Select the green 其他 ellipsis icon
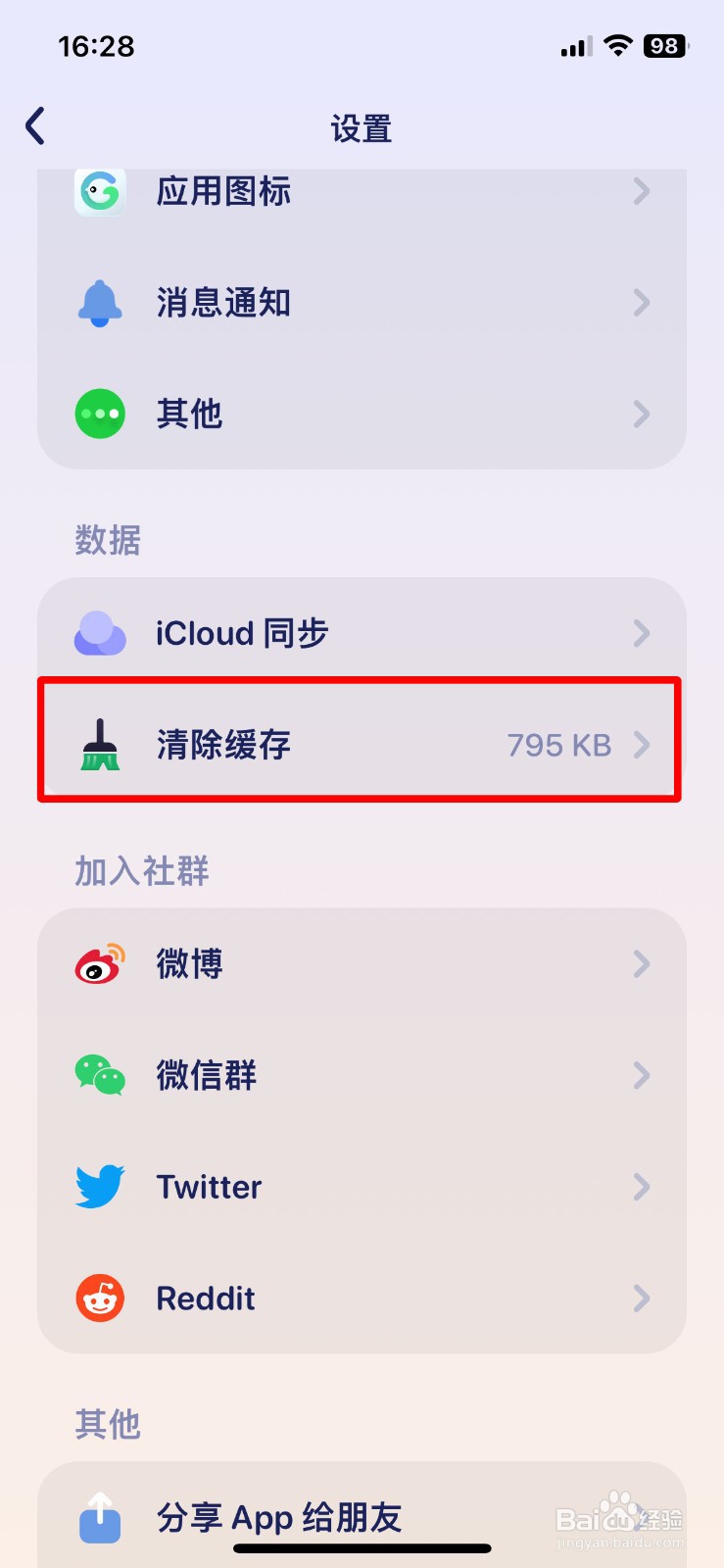This screenshot has width=724, height=1568. click(100, 414)
